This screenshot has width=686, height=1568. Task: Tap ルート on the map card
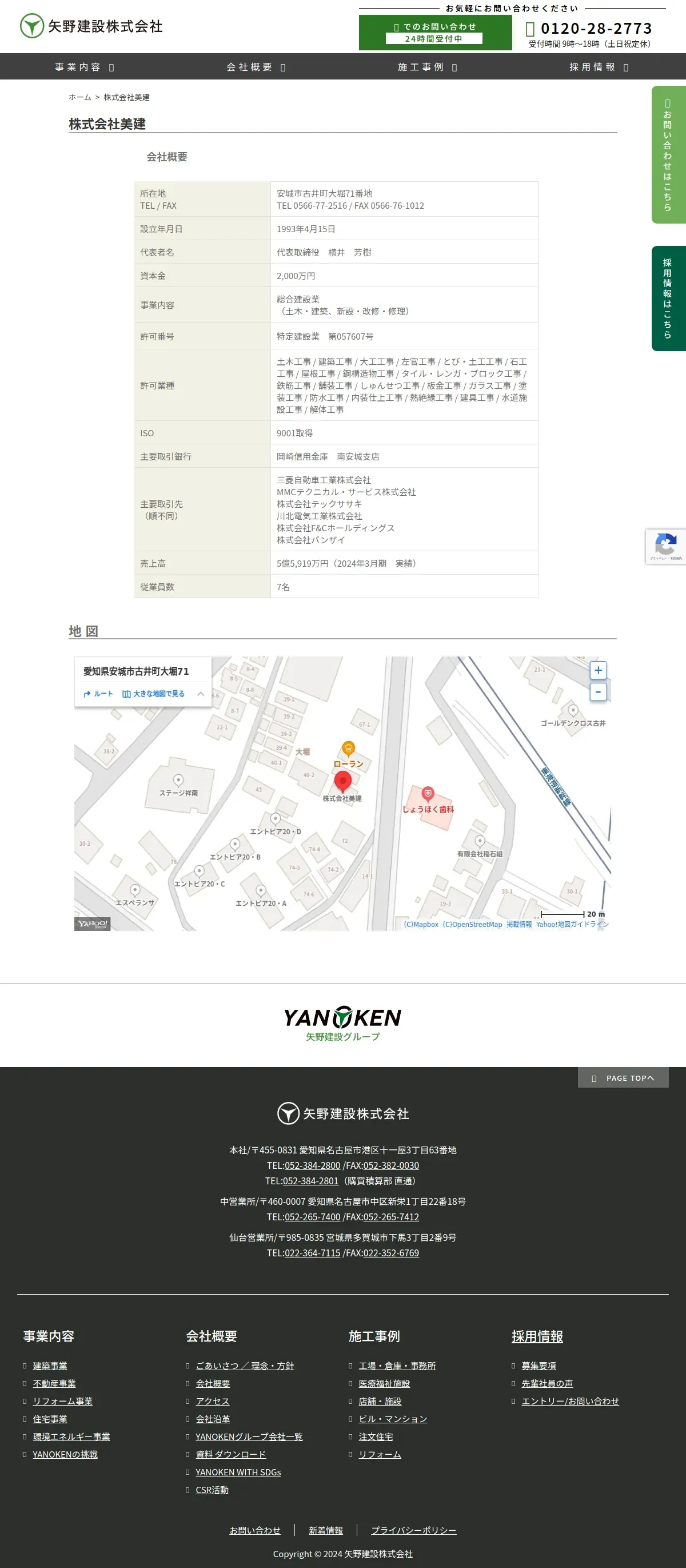[98, 694]
